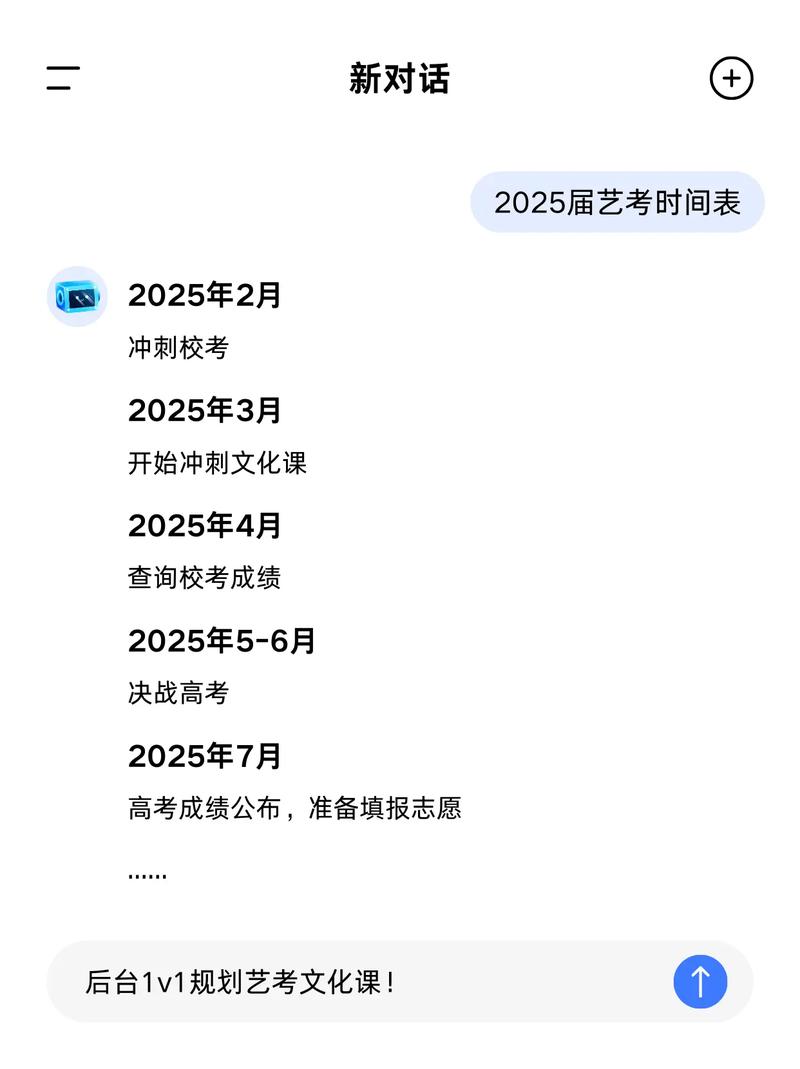Tap the assistant profile picture beside 2025年2月

tap(76, 297)
